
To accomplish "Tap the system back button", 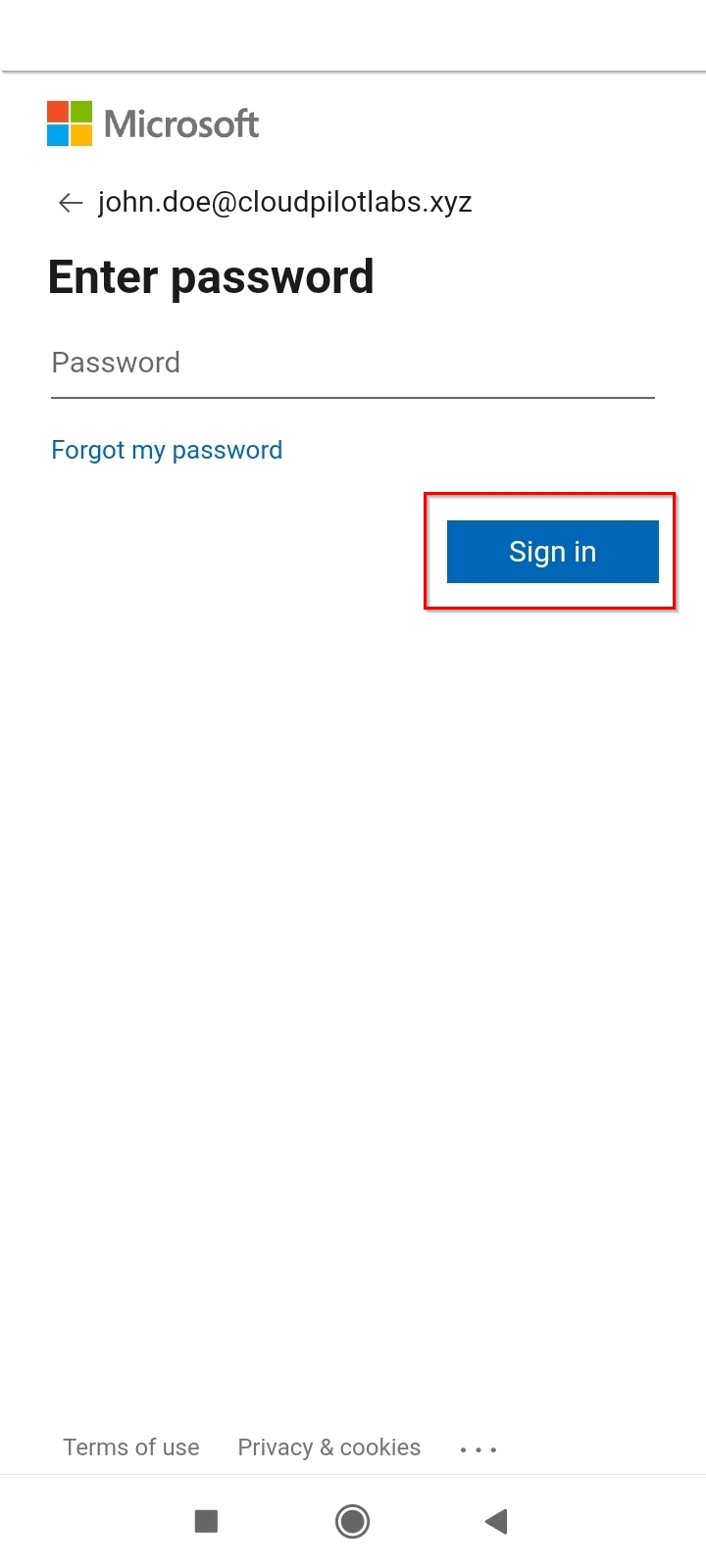I will 496,1521.
